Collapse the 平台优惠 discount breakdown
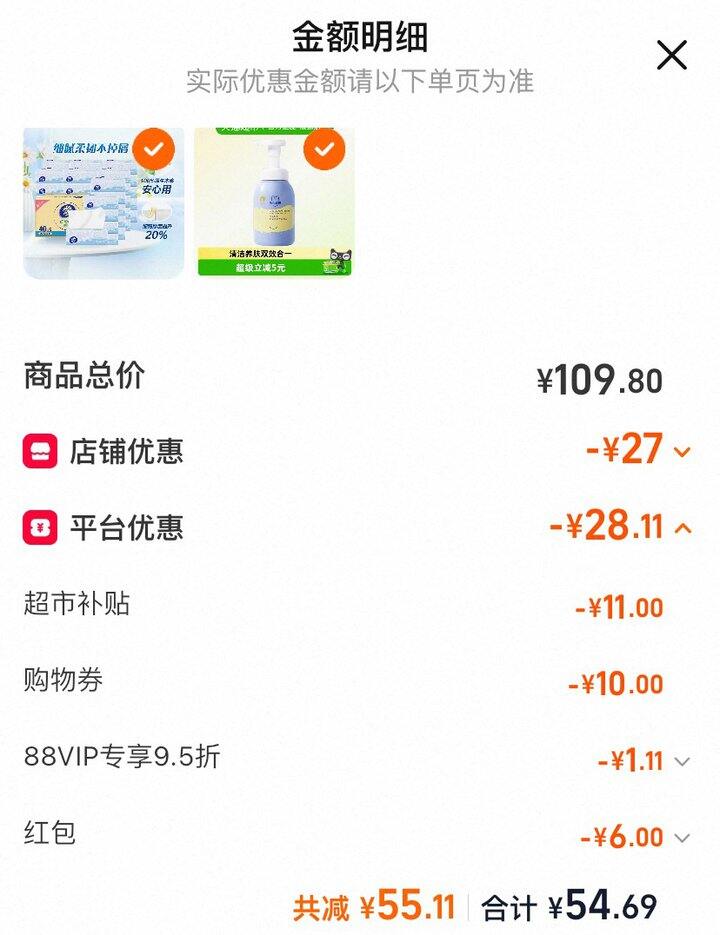The image size is (720, 935). click(x=683, y=528)
